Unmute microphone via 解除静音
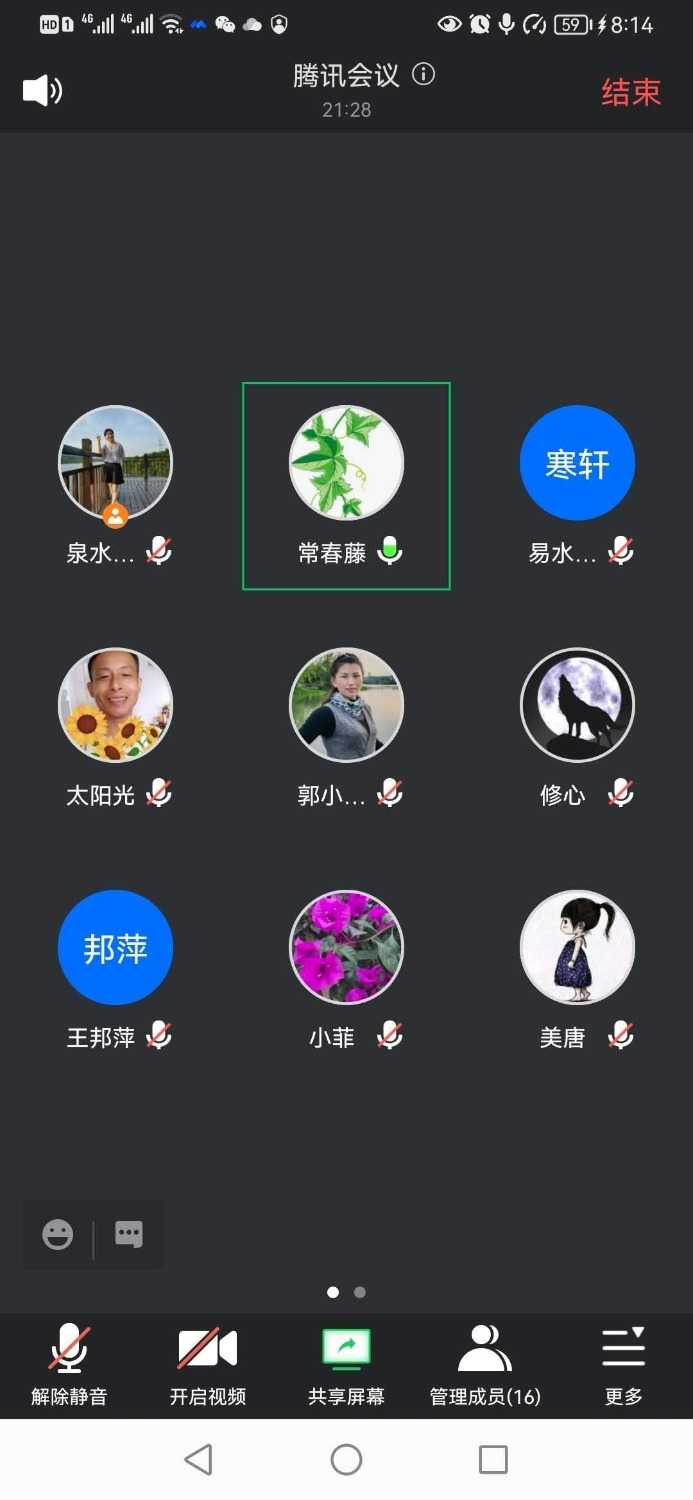The height and width of the screenshot is (1500, 693). tap(69, 1364)
